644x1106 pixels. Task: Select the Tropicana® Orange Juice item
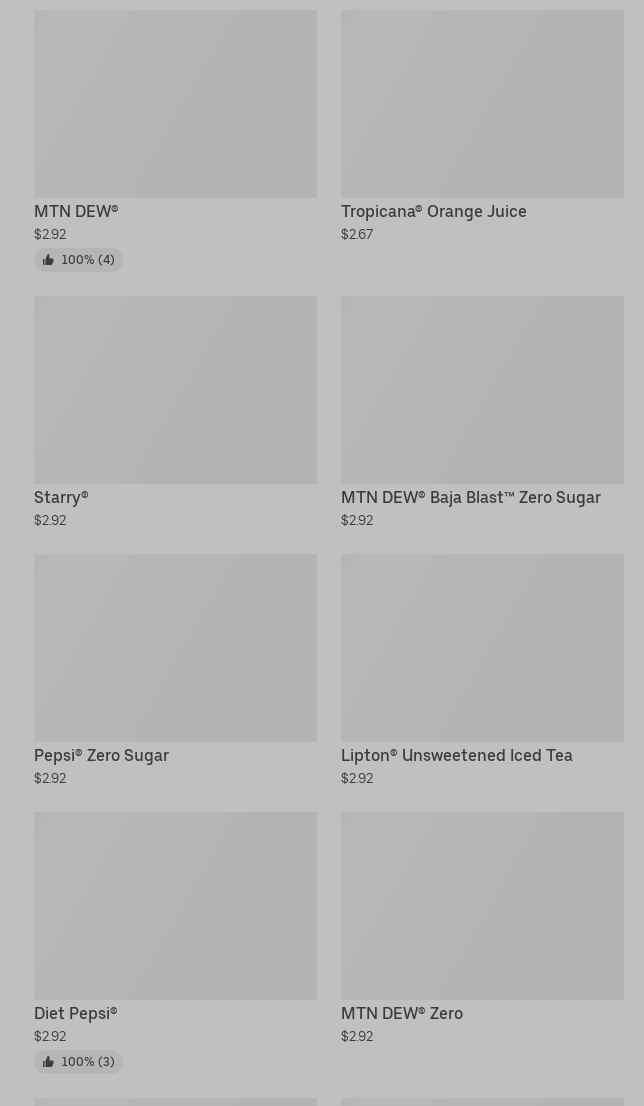click(482, 127)
